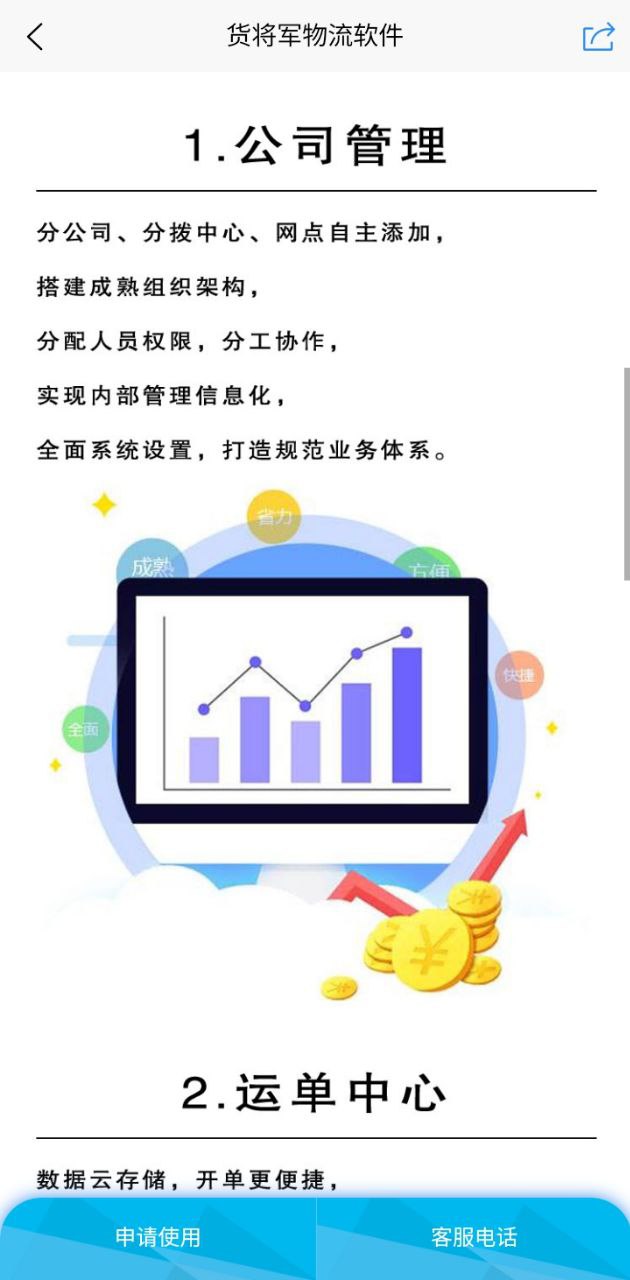Call support via 客服电话 button
630x1280 pixels.
(474, 1237)
